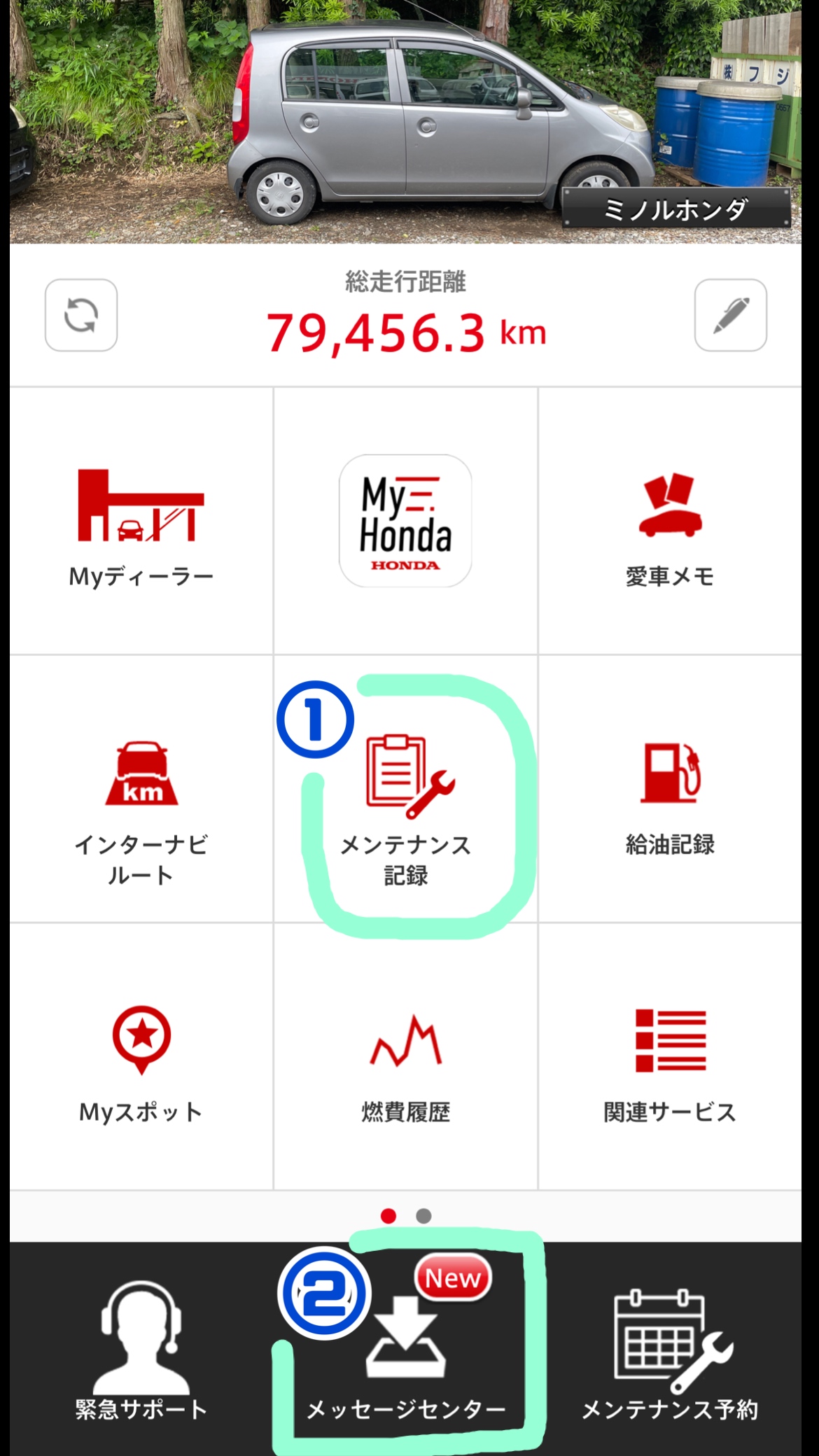Refresh the total mileage reading

click(x=81, y=315)
